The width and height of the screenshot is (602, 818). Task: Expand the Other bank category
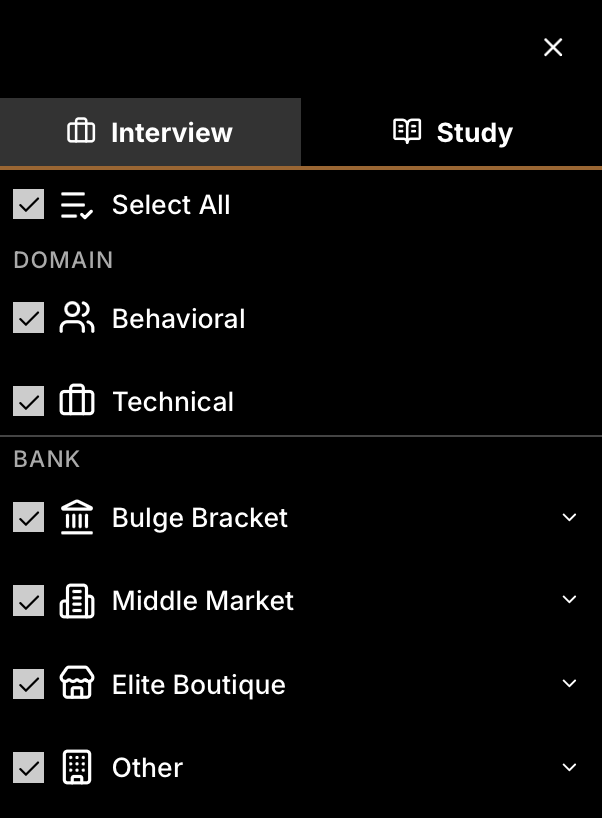pos(570,767)
